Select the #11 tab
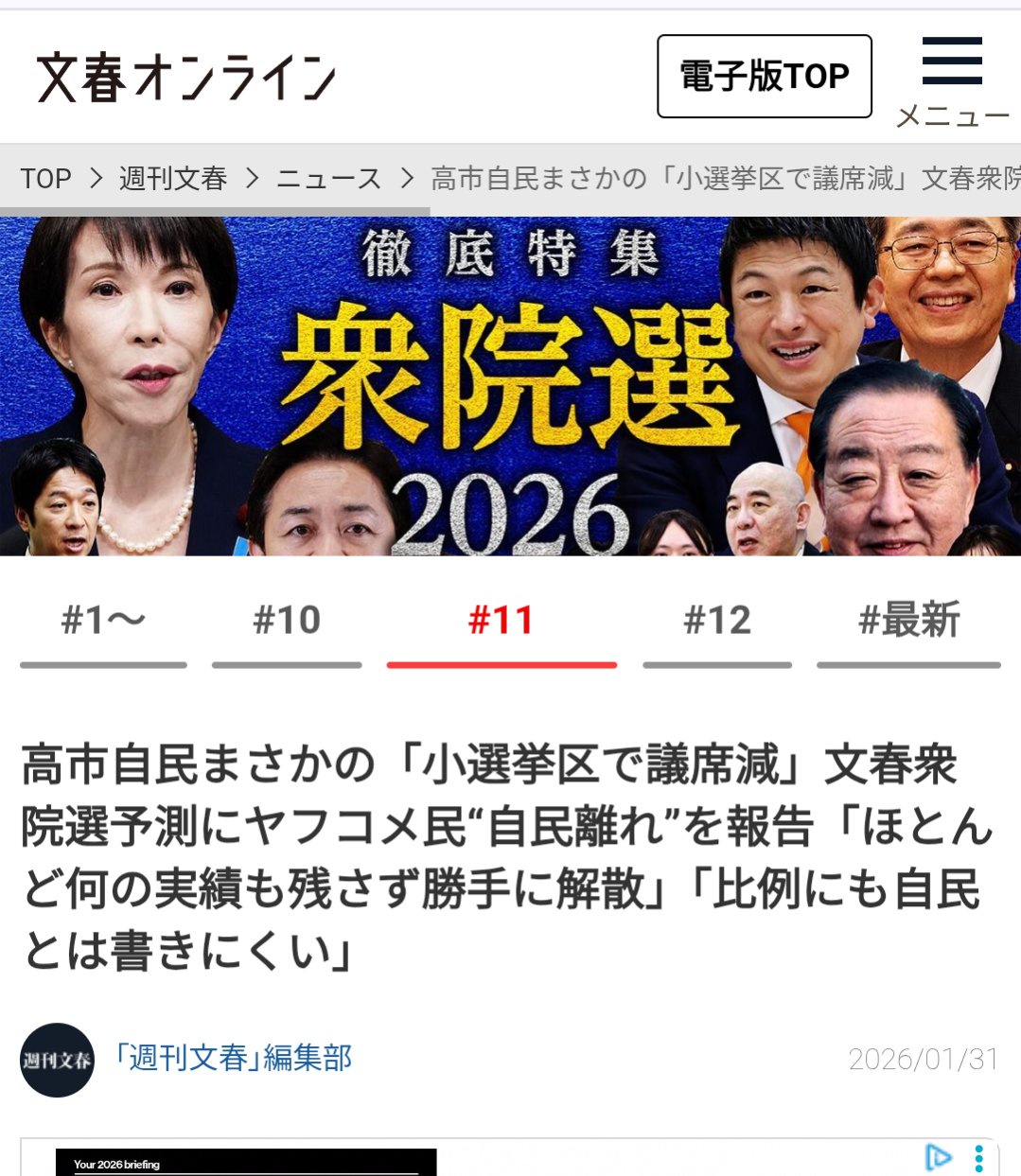This screenshot has height=1176, width=1021. tap(502, 622)
